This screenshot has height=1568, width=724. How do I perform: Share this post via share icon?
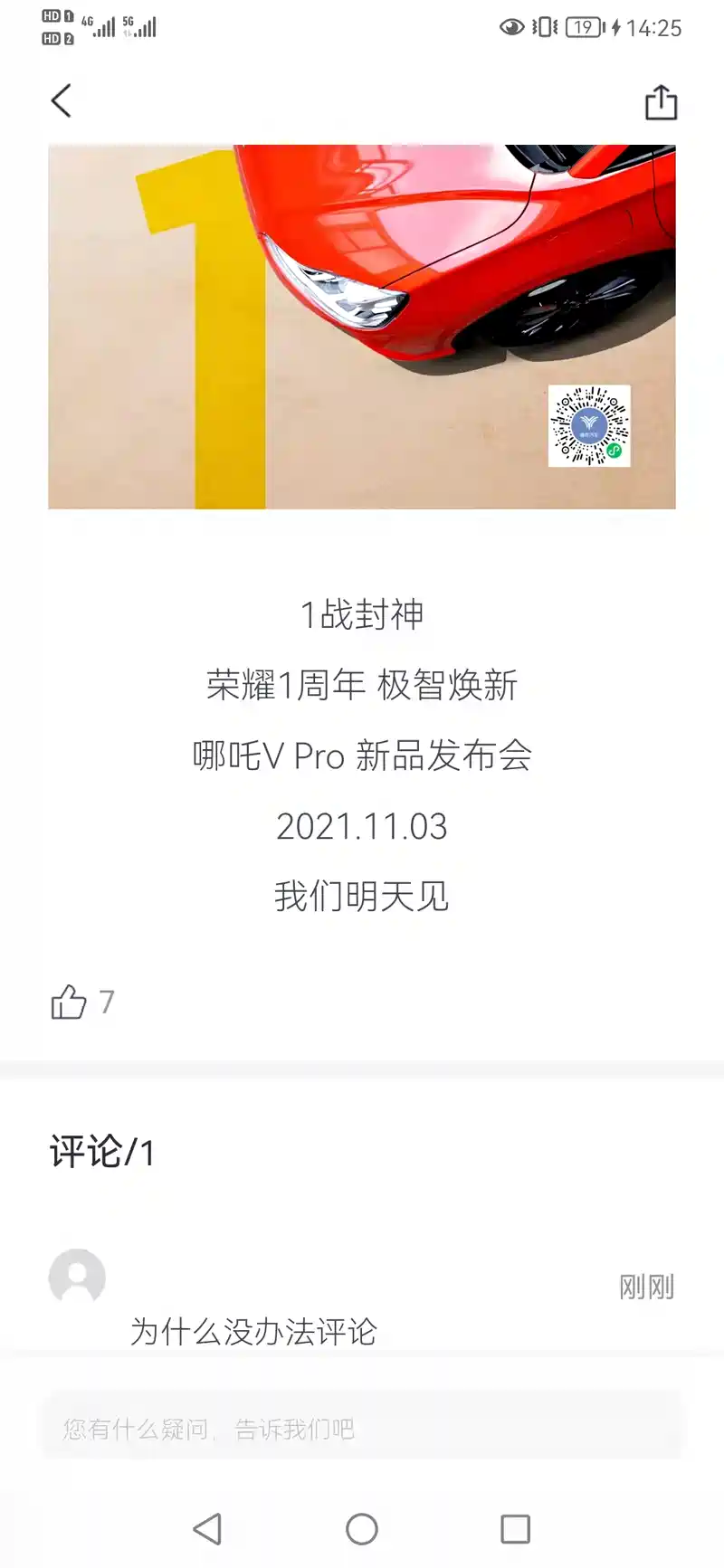click(x=661, y=102)
